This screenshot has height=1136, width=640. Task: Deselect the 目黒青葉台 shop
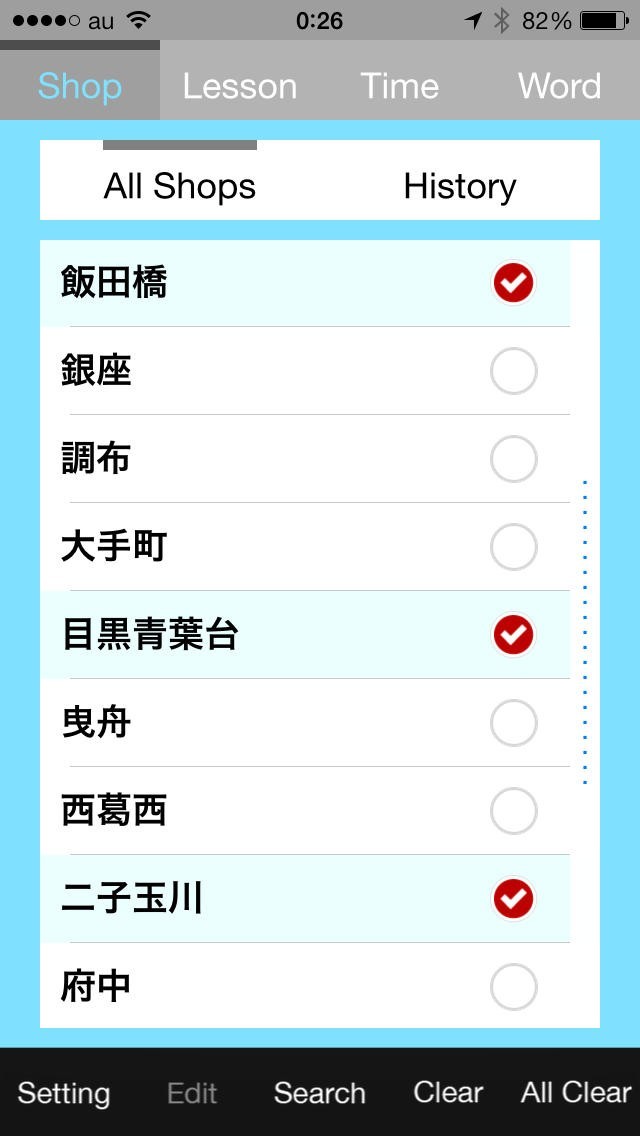tap(513, 635)
